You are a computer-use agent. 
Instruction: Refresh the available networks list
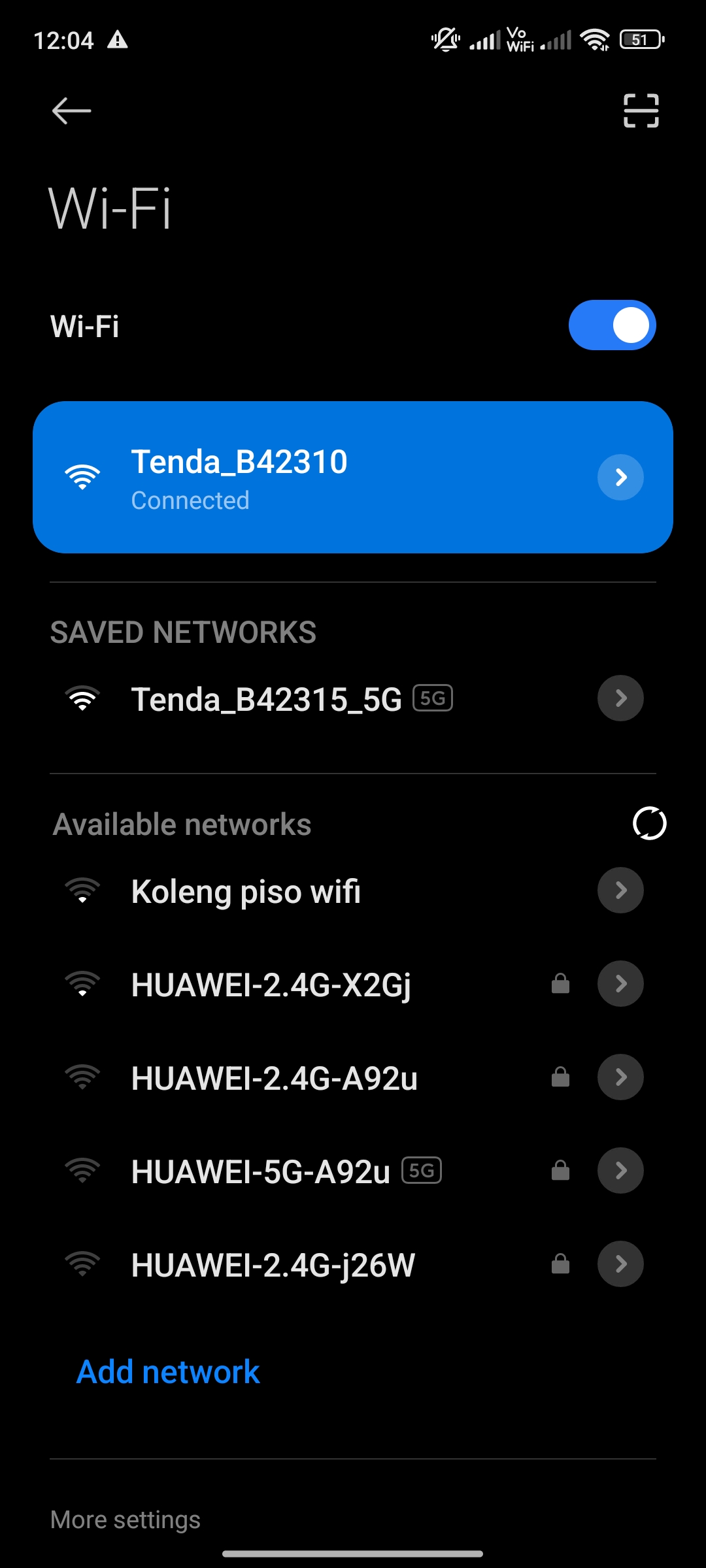tap(649, 823)
